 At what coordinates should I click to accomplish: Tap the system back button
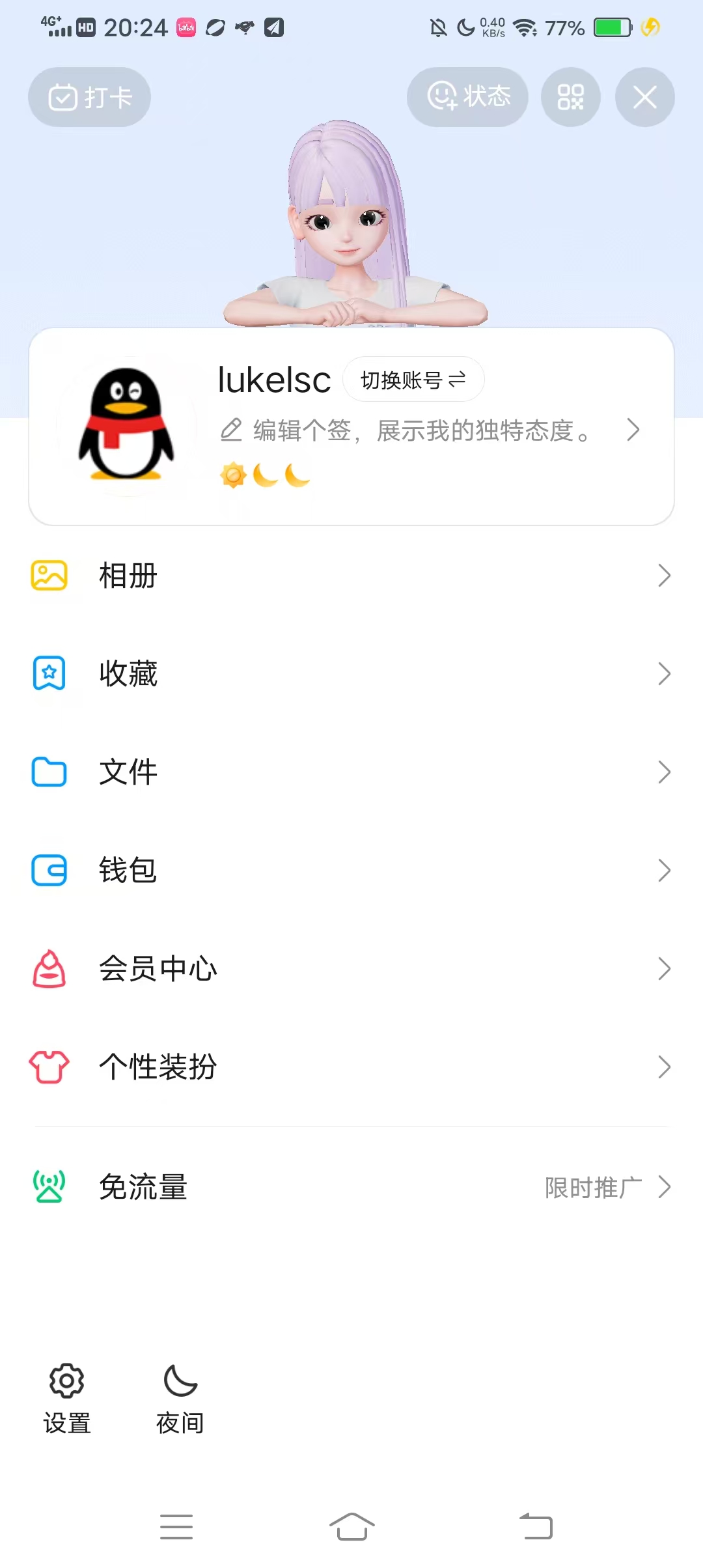(536, 1527)
